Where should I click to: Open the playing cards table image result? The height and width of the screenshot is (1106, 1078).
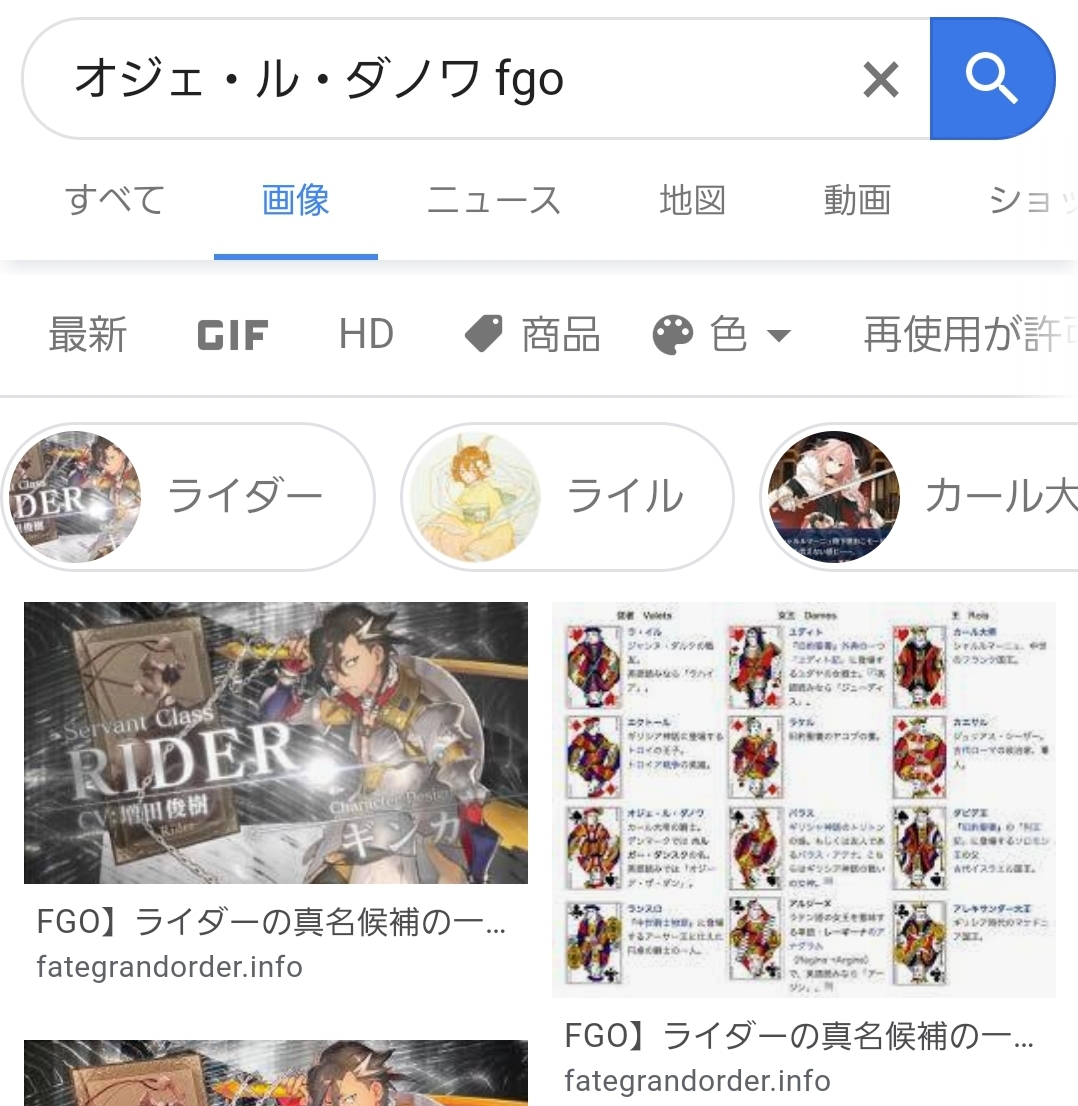(x=804, y=799)
